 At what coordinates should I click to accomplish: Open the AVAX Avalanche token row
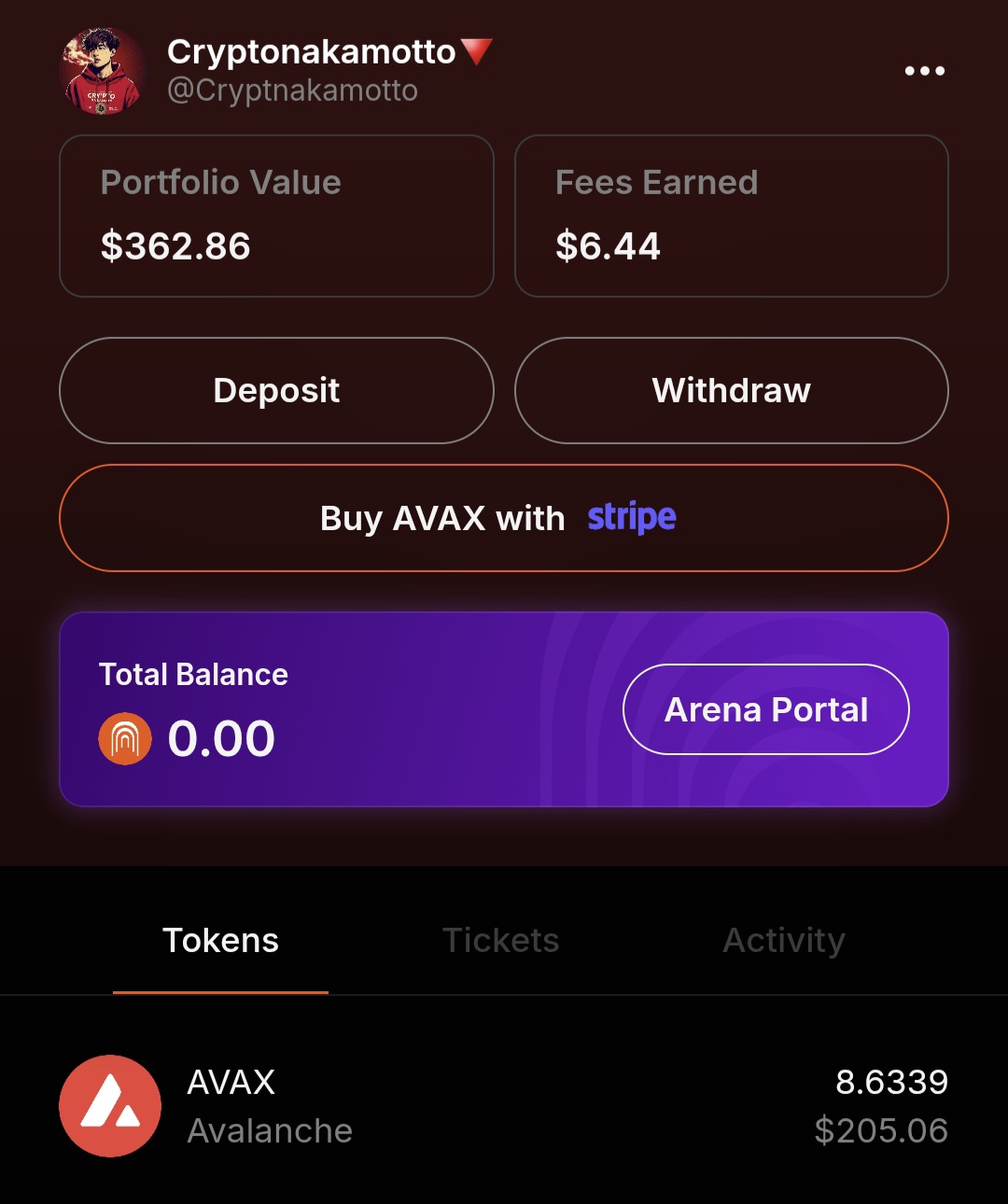coord(504,1106)
